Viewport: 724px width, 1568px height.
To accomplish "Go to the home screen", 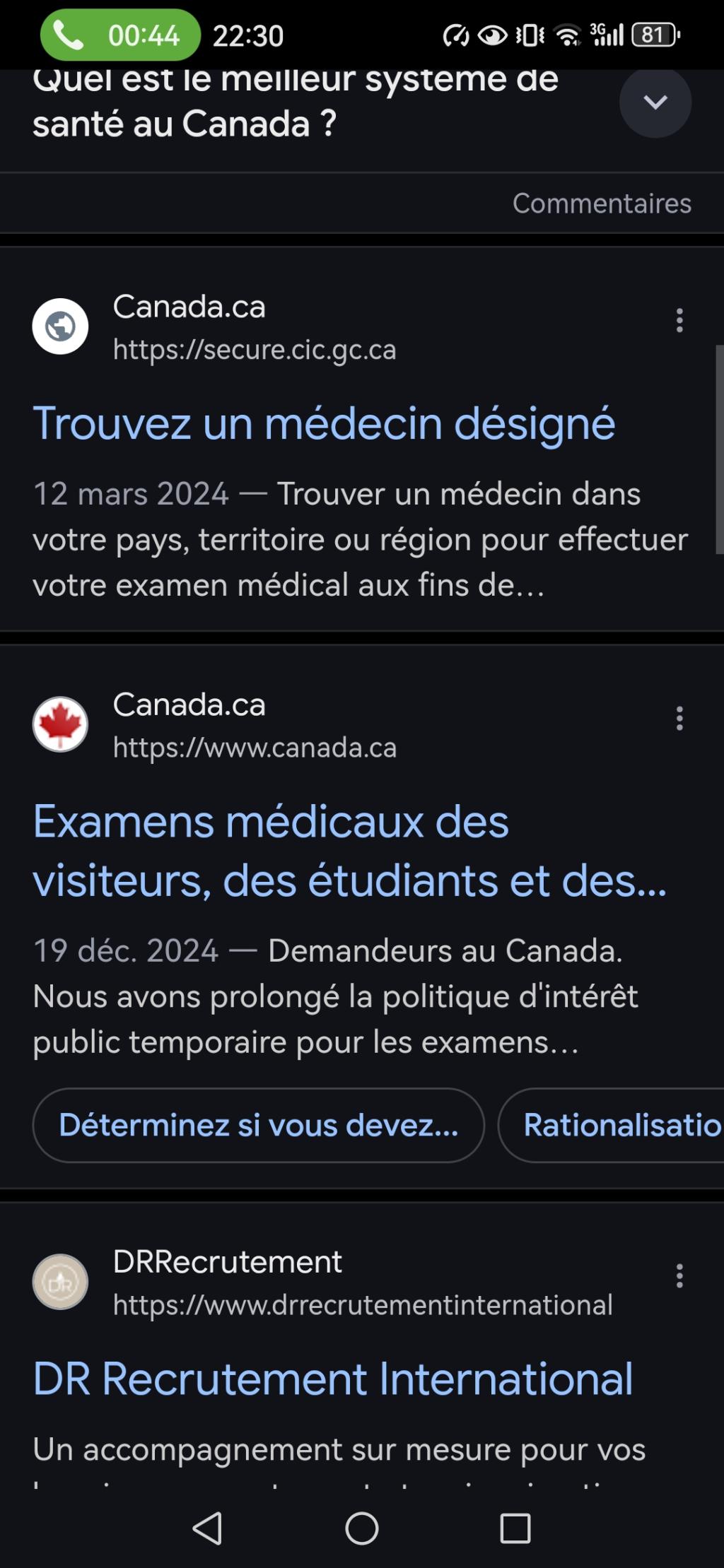I will (x=362, y=1528).
